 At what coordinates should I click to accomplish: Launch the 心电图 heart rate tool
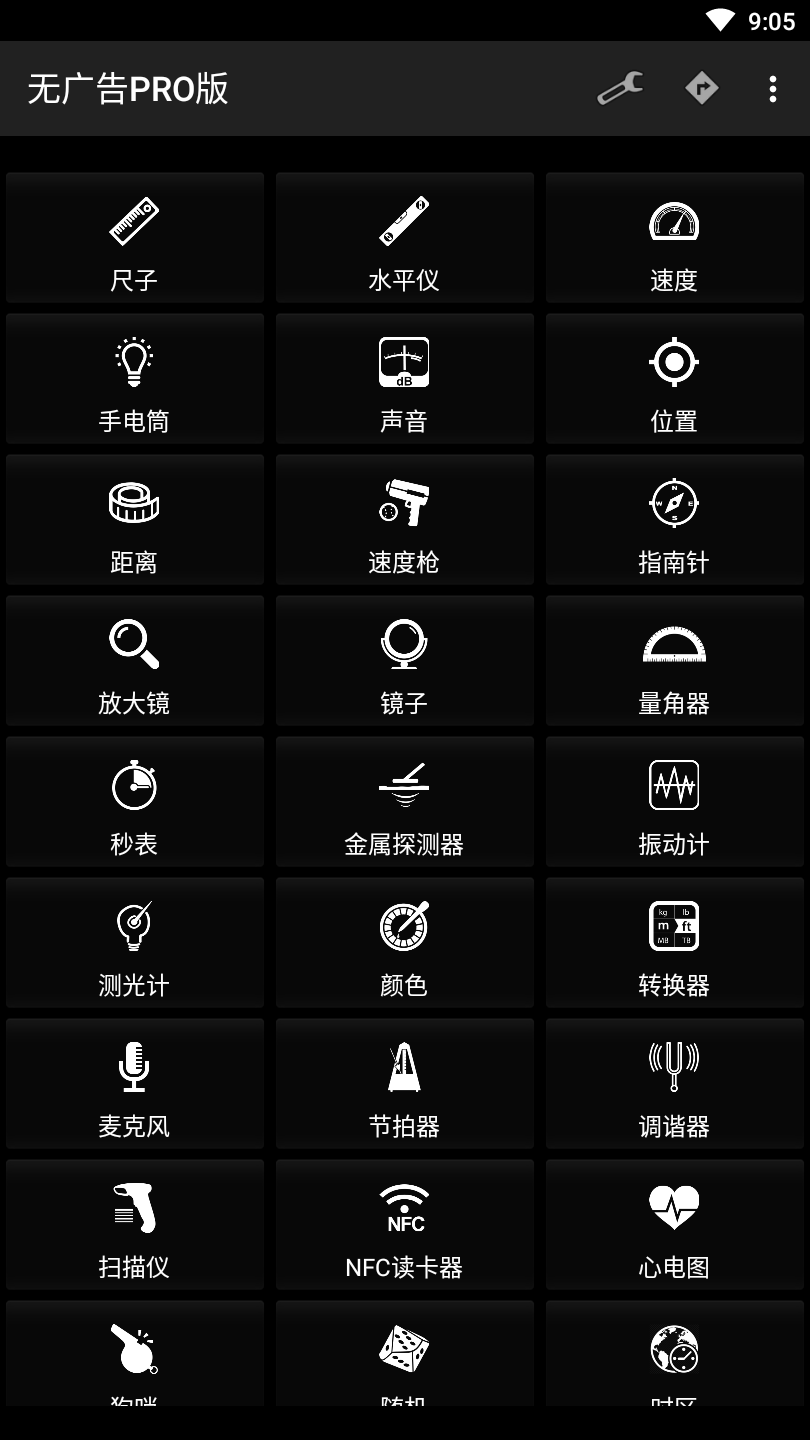(674, 1225)
